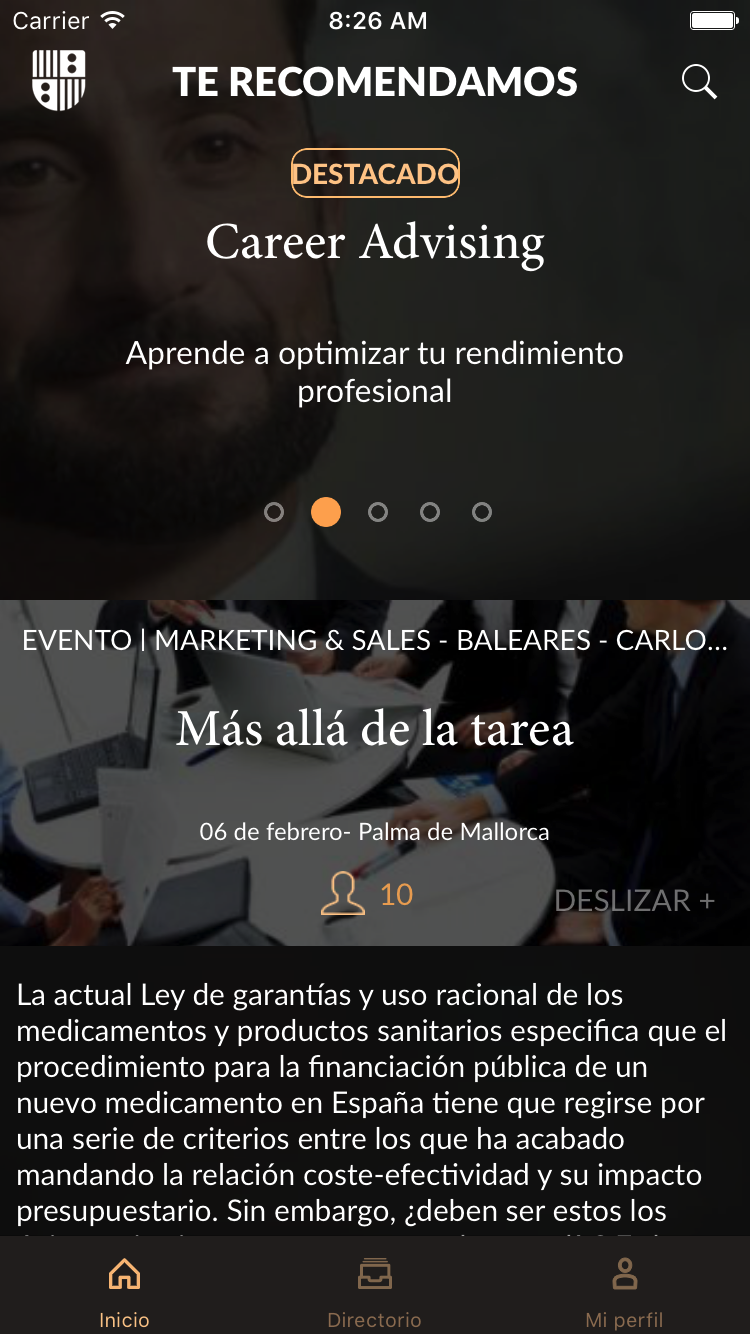Open the search magnifier icon

(x=699, y=82)
